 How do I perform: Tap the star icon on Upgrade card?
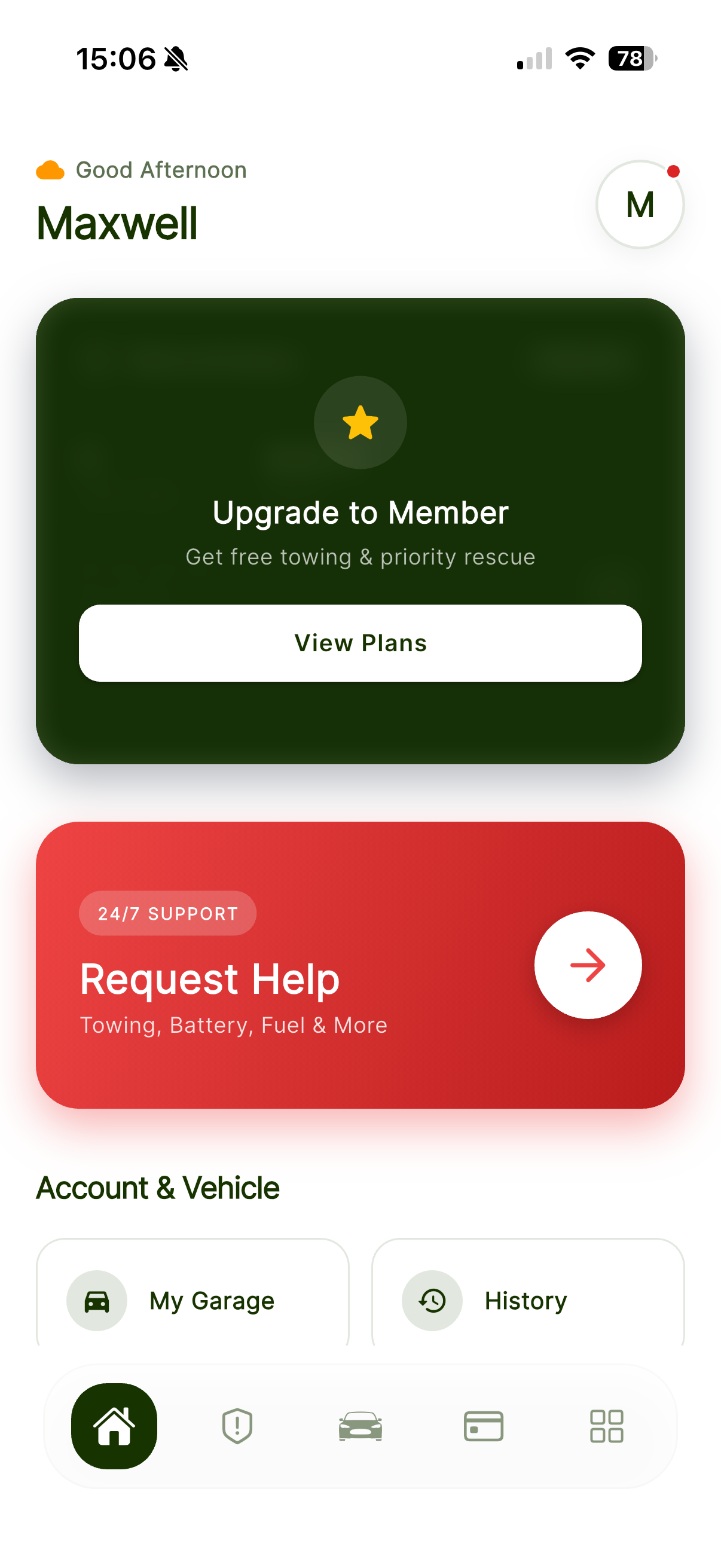tap(359, 422)
